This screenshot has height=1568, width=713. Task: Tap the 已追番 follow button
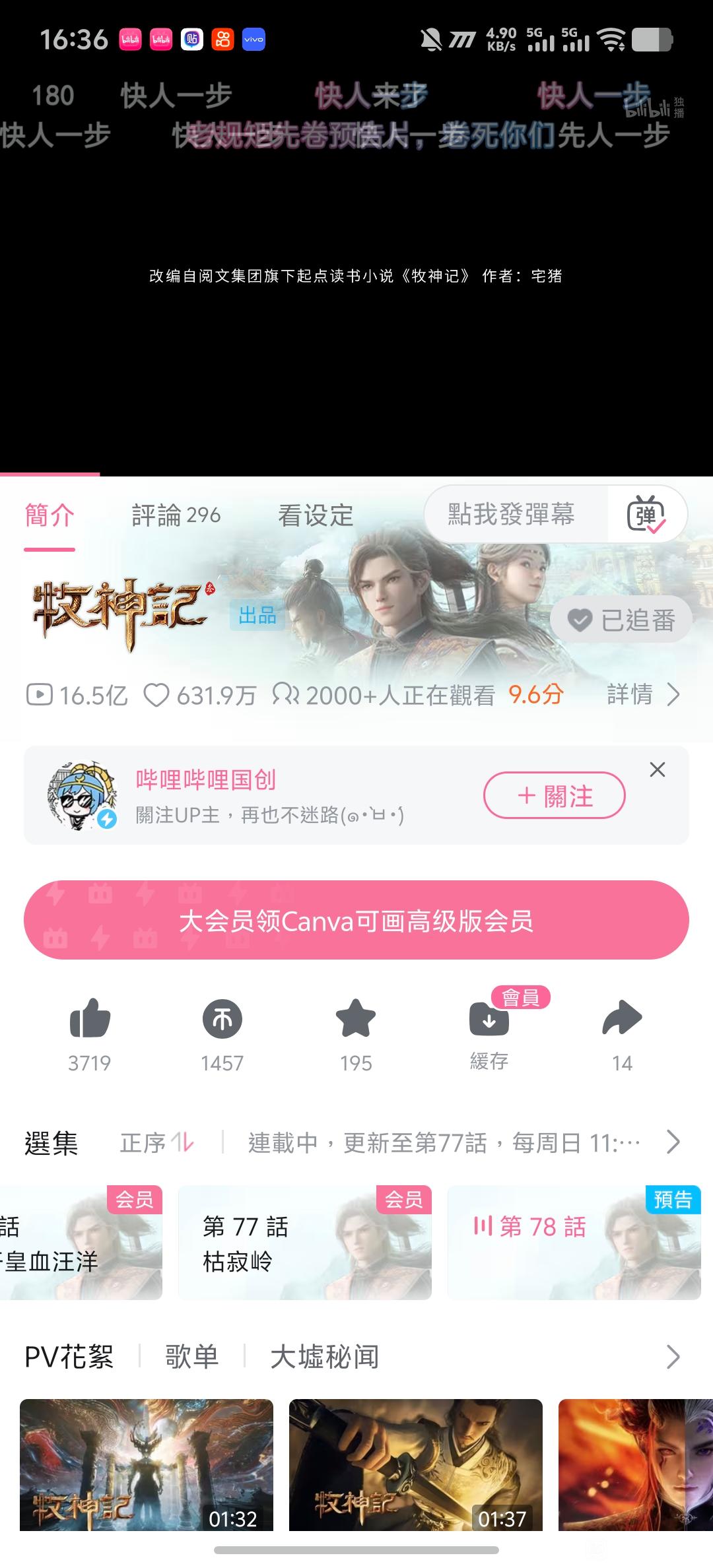(621, 620)
